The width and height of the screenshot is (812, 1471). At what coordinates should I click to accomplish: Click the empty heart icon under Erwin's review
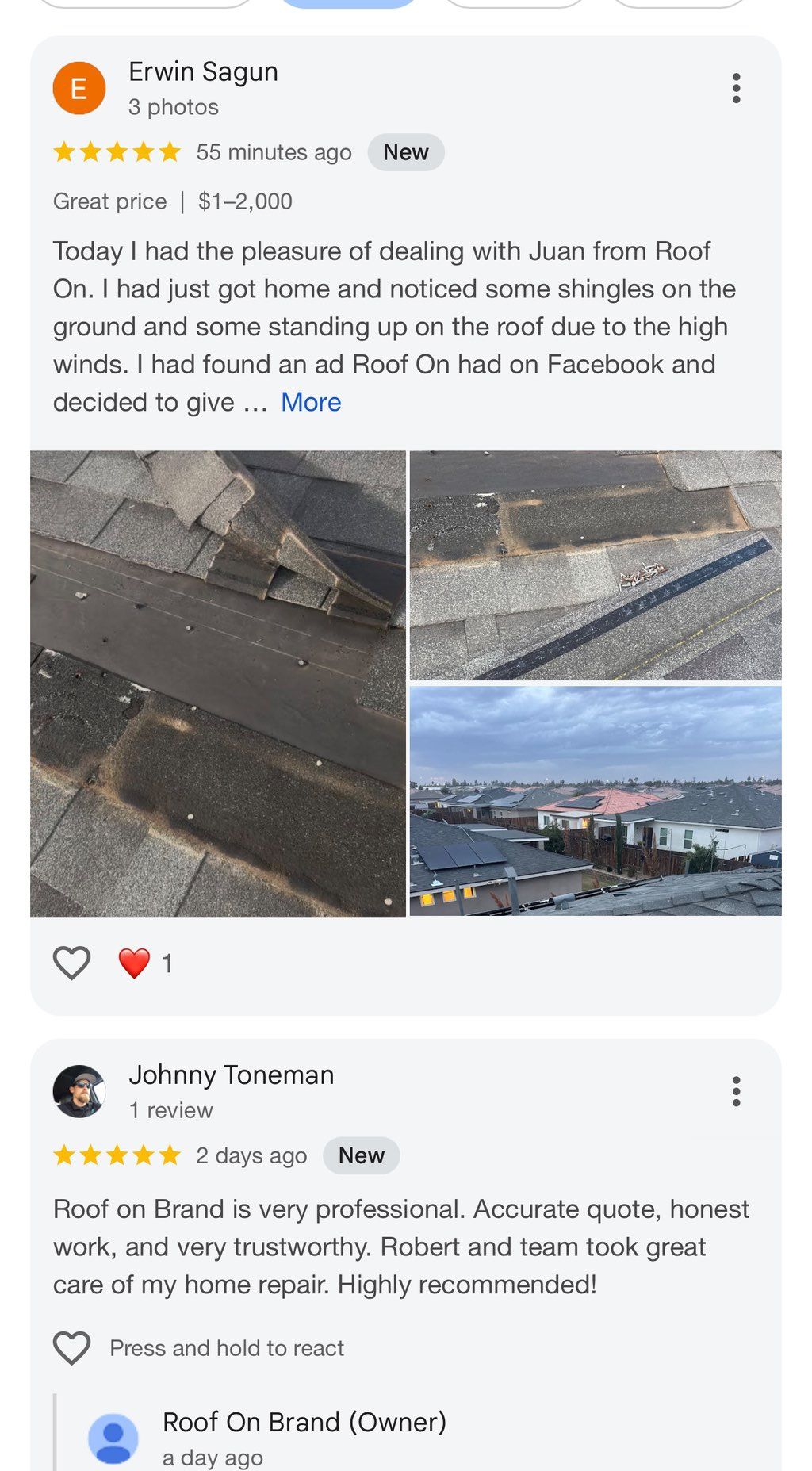pyautogui.click(x=71, y=963)
